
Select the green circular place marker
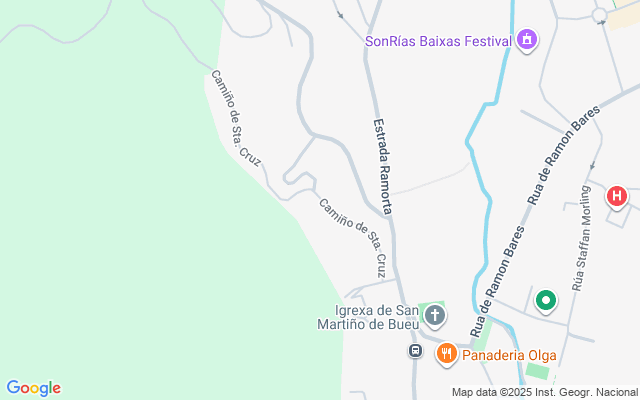[546, 299]
